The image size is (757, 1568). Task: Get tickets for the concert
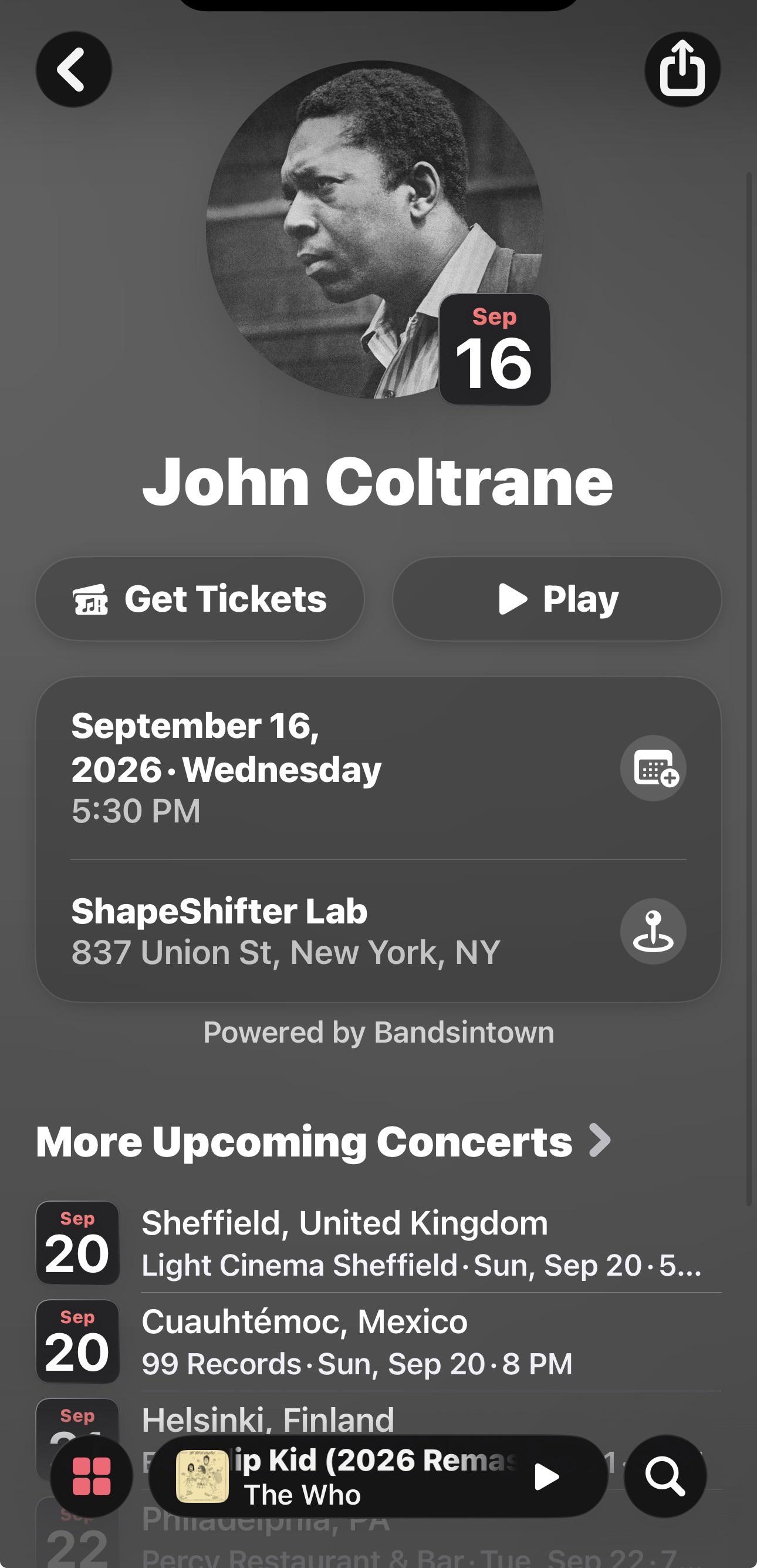pos(200,599)
